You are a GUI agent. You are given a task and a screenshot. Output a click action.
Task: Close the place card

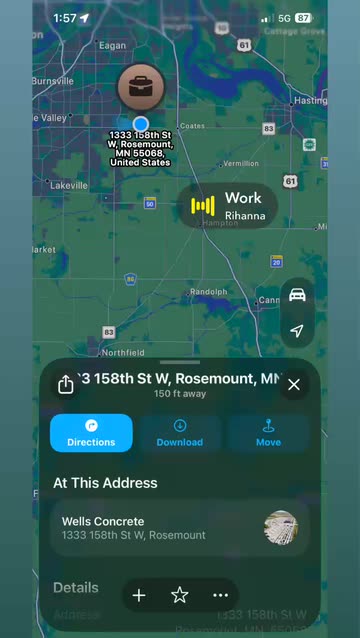click(x=294, y=385)
